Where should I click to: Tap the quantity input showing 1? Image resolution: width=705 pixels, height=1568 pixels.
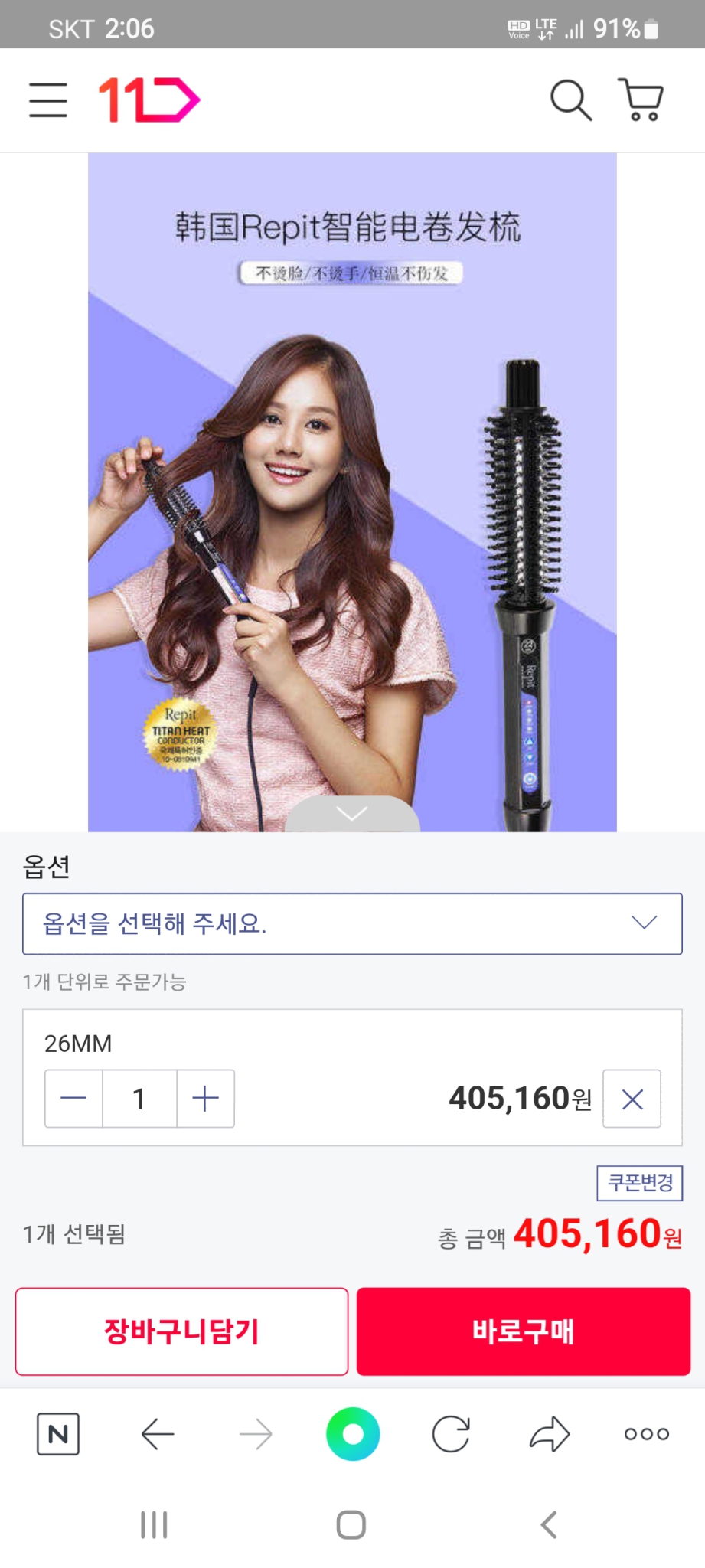pos(139,1099)
